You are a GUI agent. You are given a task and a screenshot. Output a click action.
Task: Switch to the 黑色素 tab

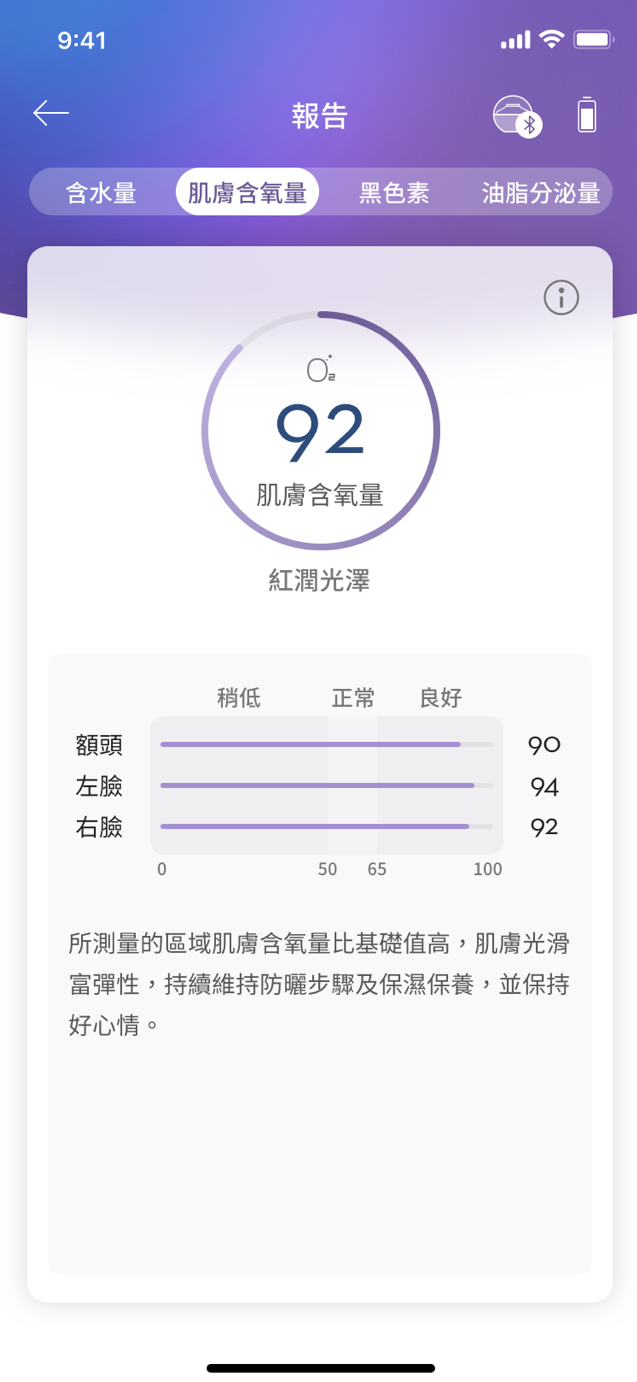pos(394,193)
